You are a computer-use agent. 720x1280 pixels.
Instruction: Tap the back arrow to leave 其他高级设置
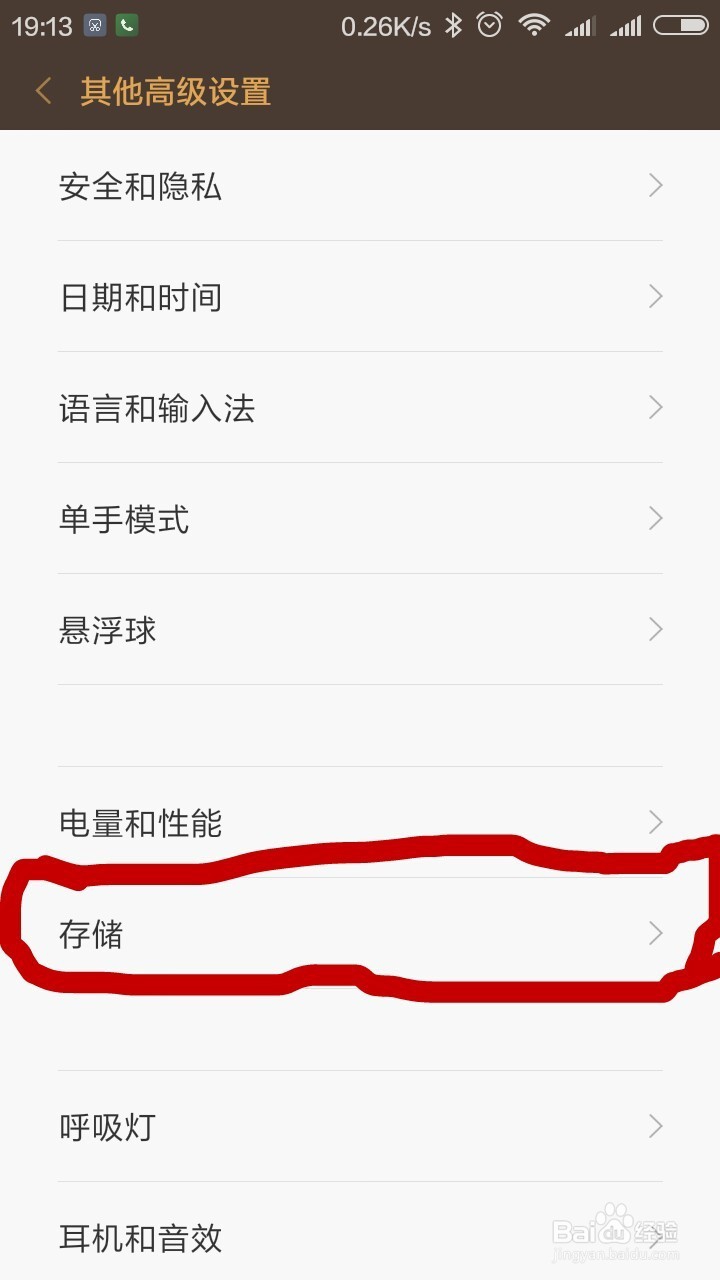[42, 91]
